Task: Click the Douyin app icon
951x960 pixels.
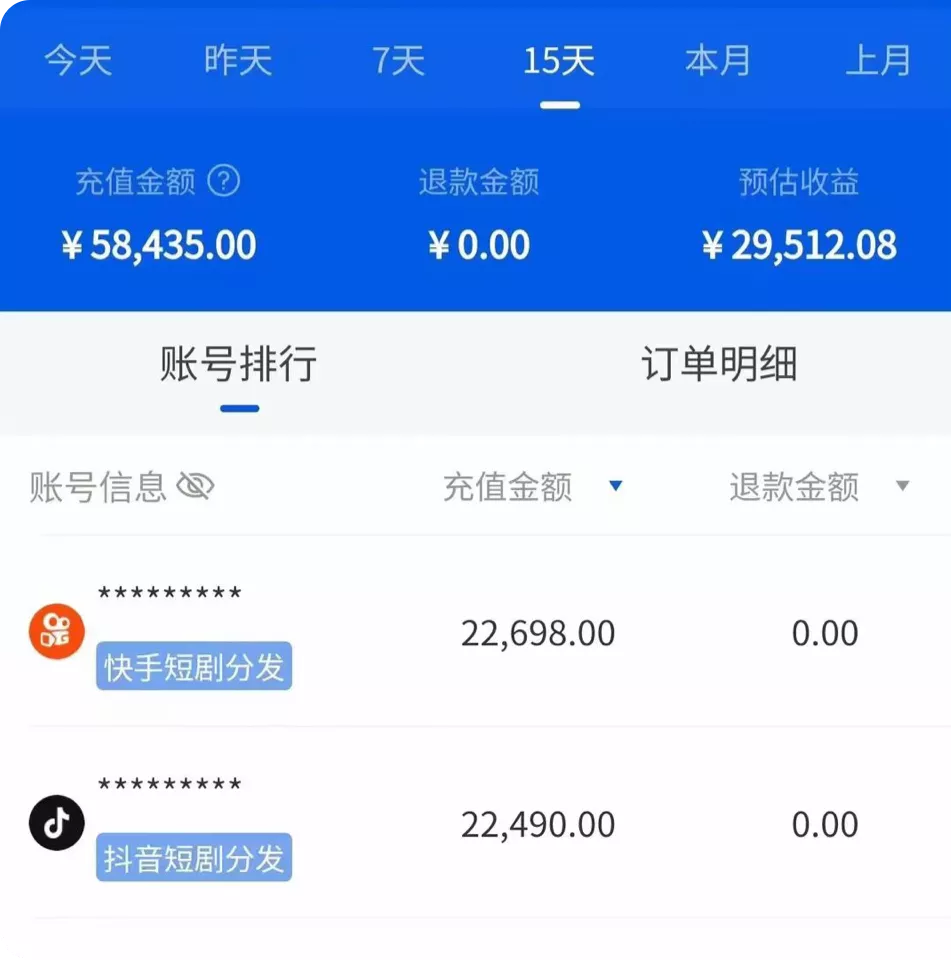Action: [x=57, y=822]
